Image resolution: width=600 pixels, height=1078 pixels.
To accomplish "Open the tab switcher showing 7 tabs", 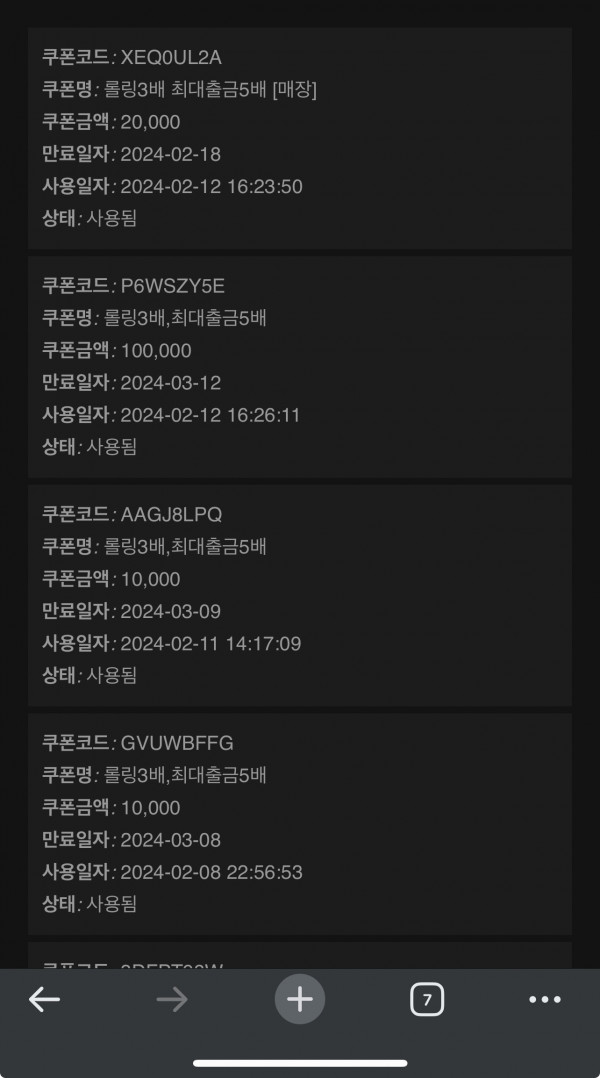I will 427,999.
